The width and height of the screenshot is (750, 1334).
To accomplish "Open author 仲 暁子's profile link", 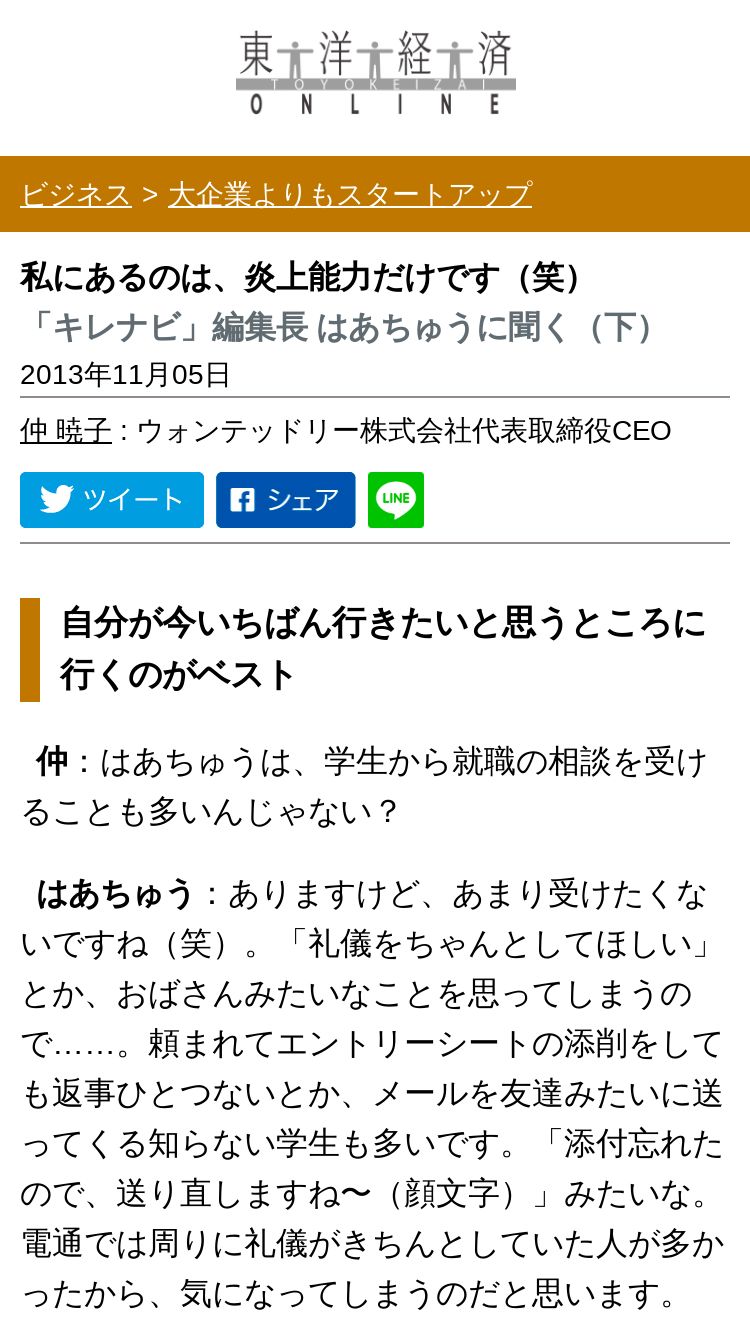I will (x=66, y=431).
